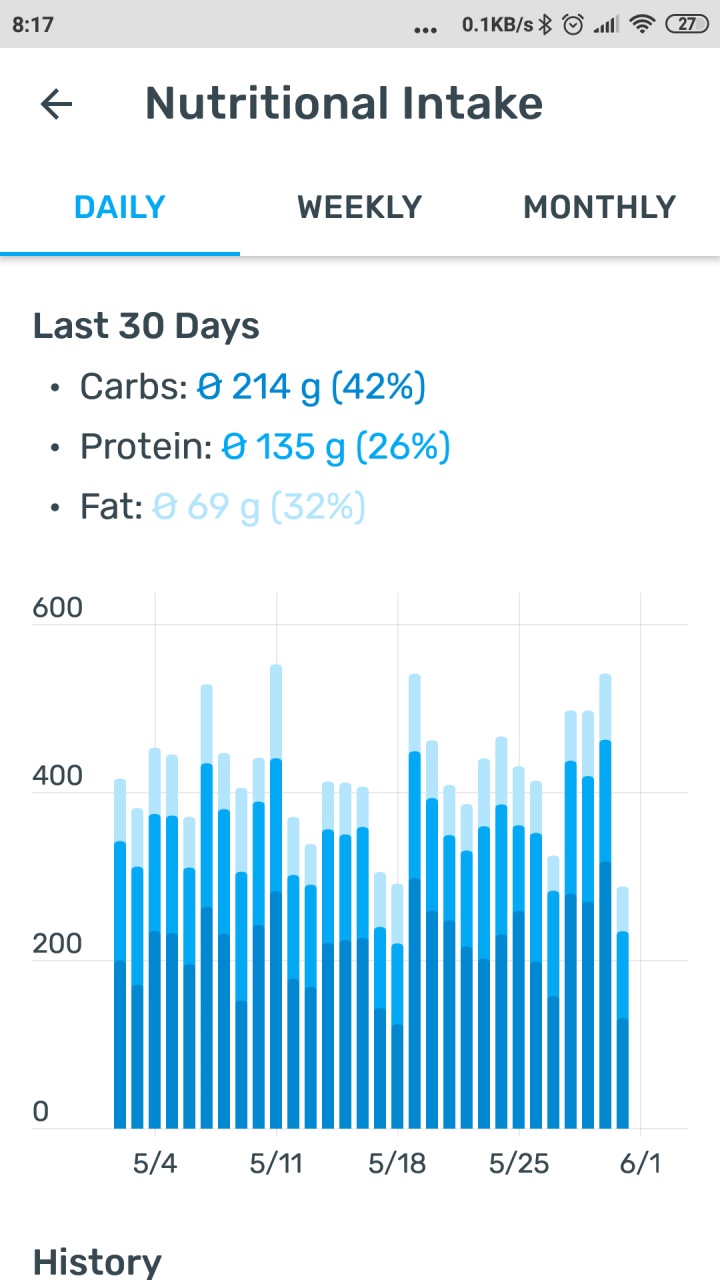
Task: Select the Daily tab
Action: 120,207
